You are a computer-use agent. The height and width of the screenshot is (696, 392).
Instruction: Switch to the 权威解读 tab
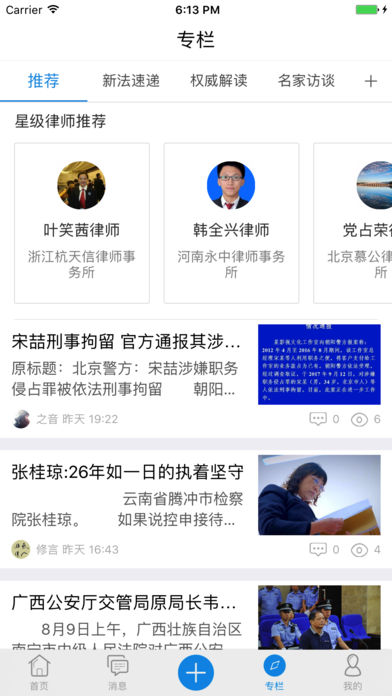(218, 81)
